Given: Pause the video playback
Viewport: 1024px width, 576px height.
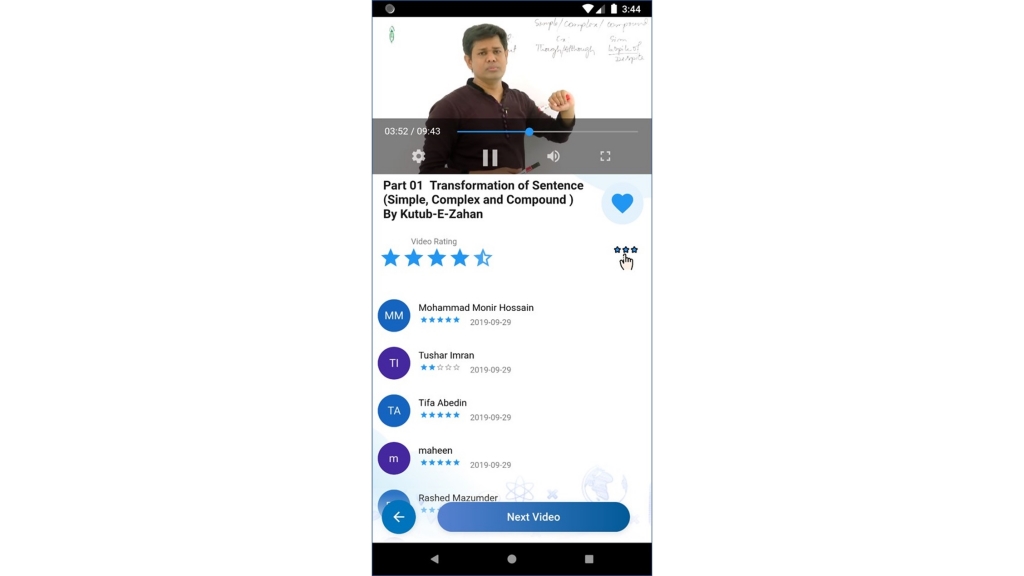Looking at the screenshot, I should [x=490, y=157].
